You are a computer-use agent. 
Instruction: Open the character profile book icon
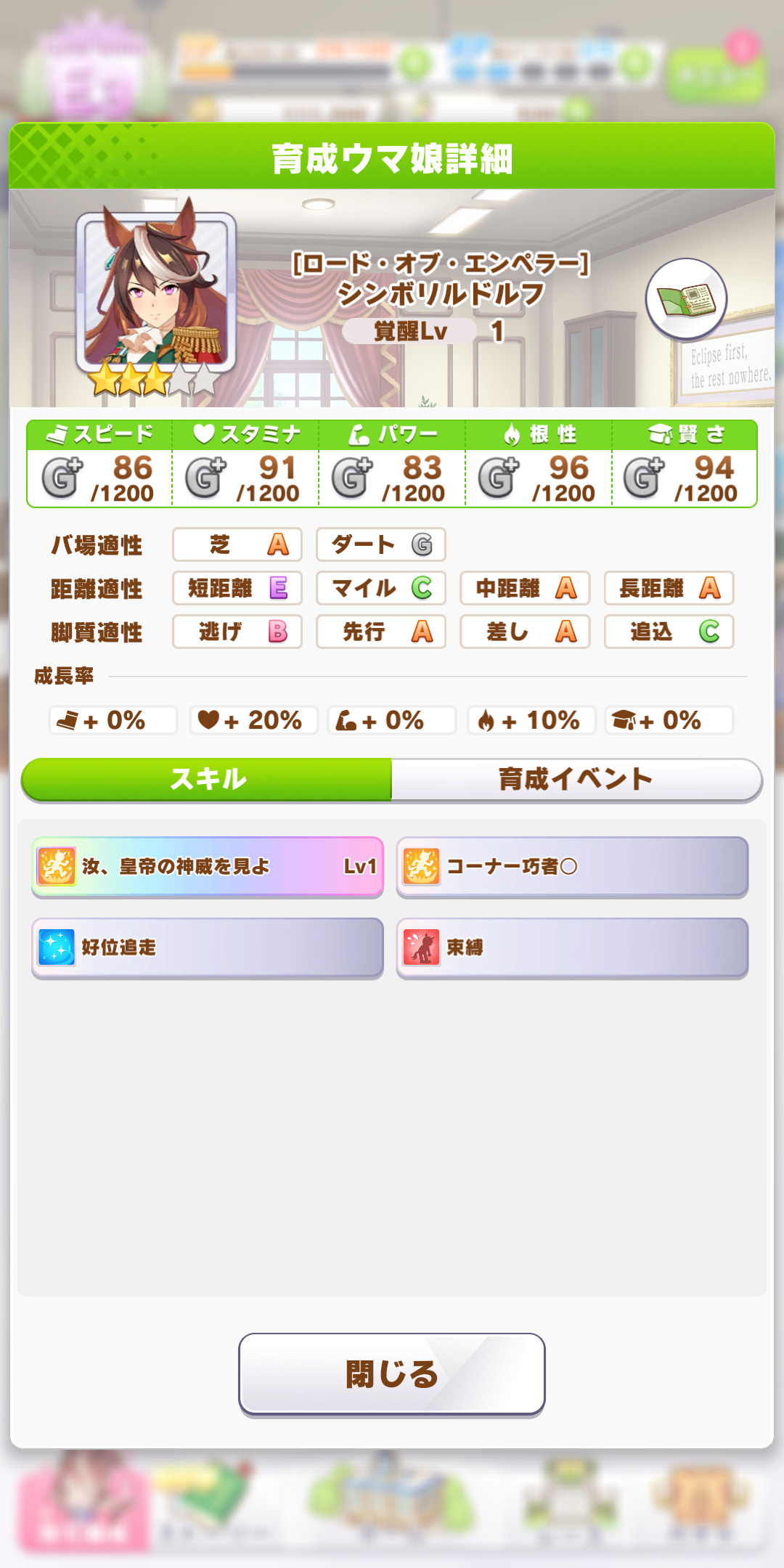(x=686, y=299)
